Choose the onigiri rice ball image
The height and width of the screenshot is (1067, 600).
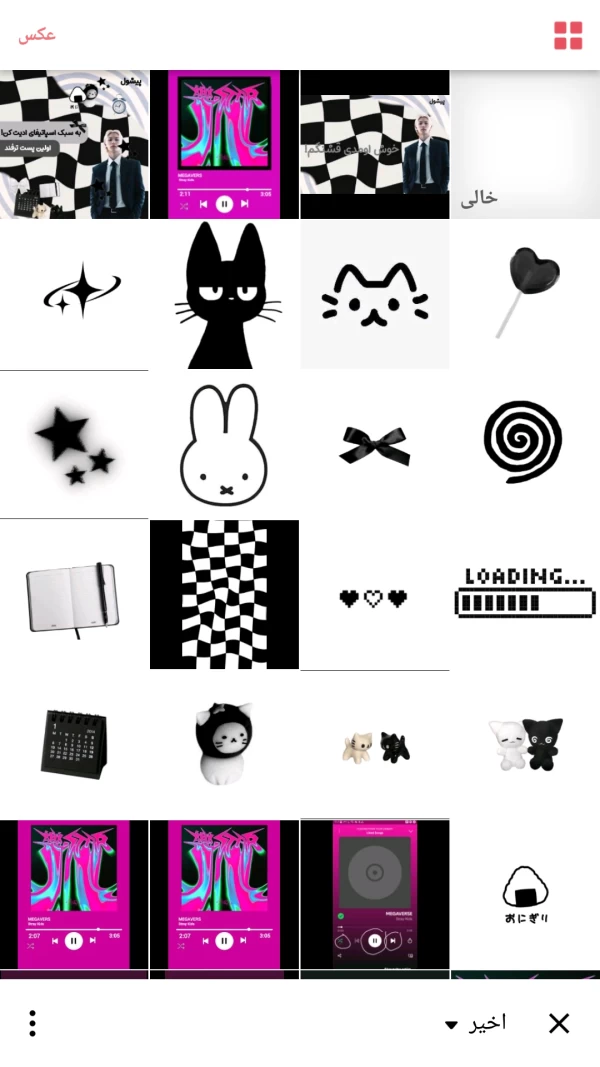(525, 895)
